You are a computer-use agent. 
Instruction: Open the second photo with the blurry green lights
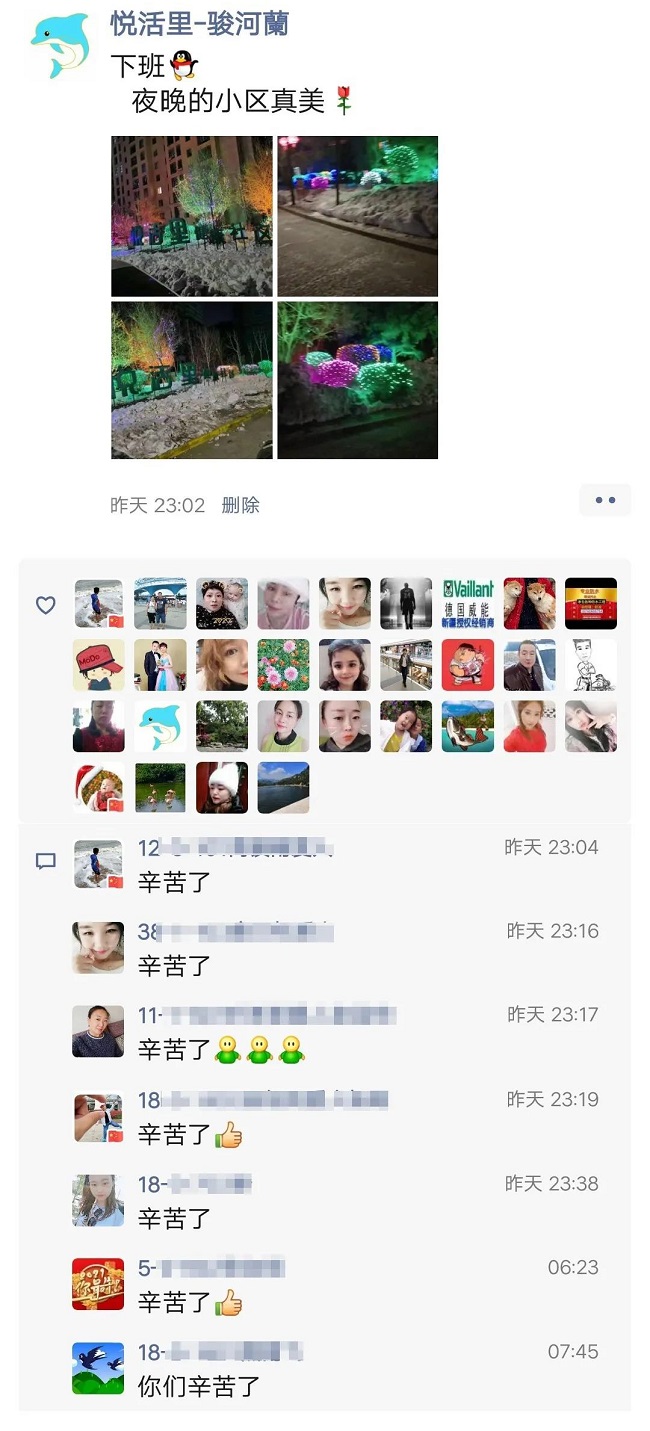pyautogui.click(x=358, y=216)
